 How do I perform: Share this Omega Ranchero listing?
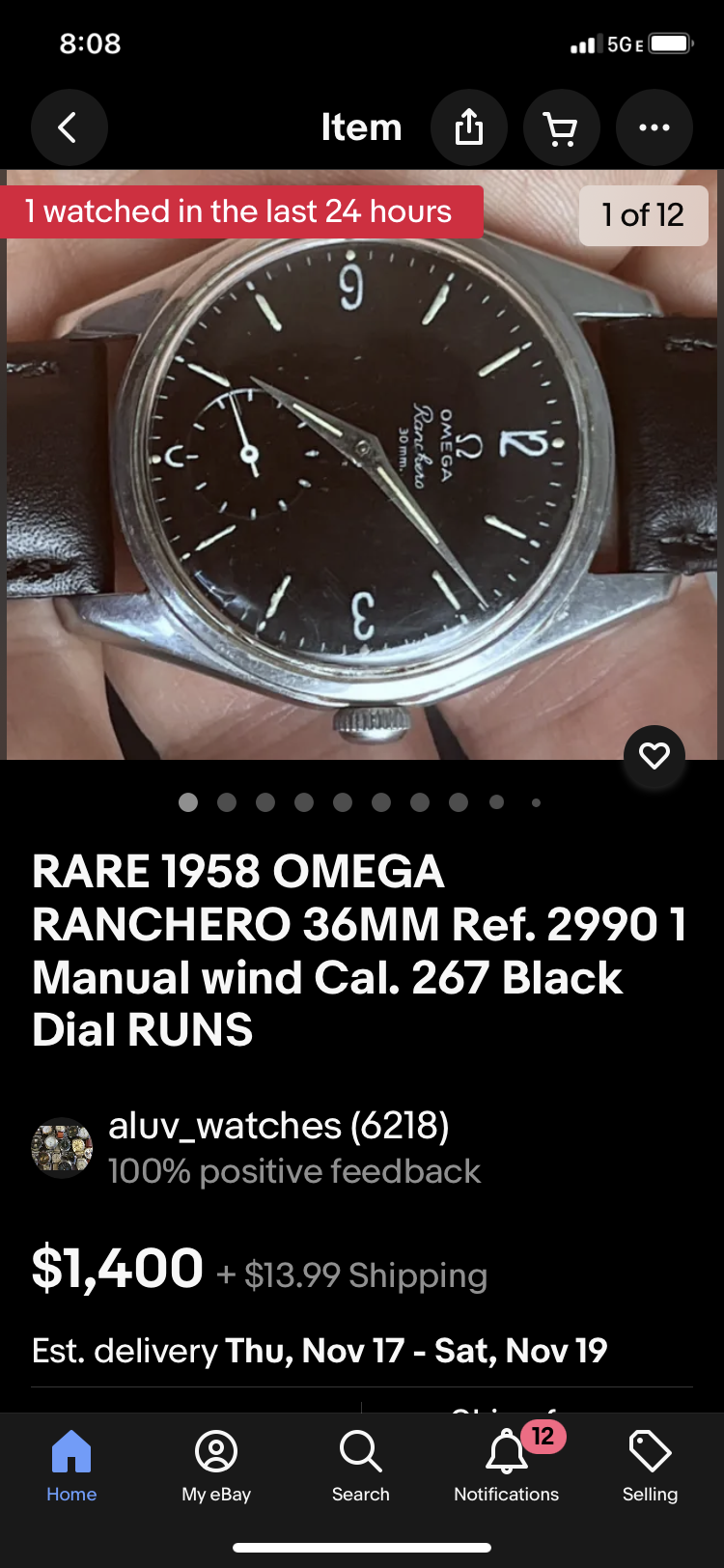pyautogui.click(x=469, y=127)
